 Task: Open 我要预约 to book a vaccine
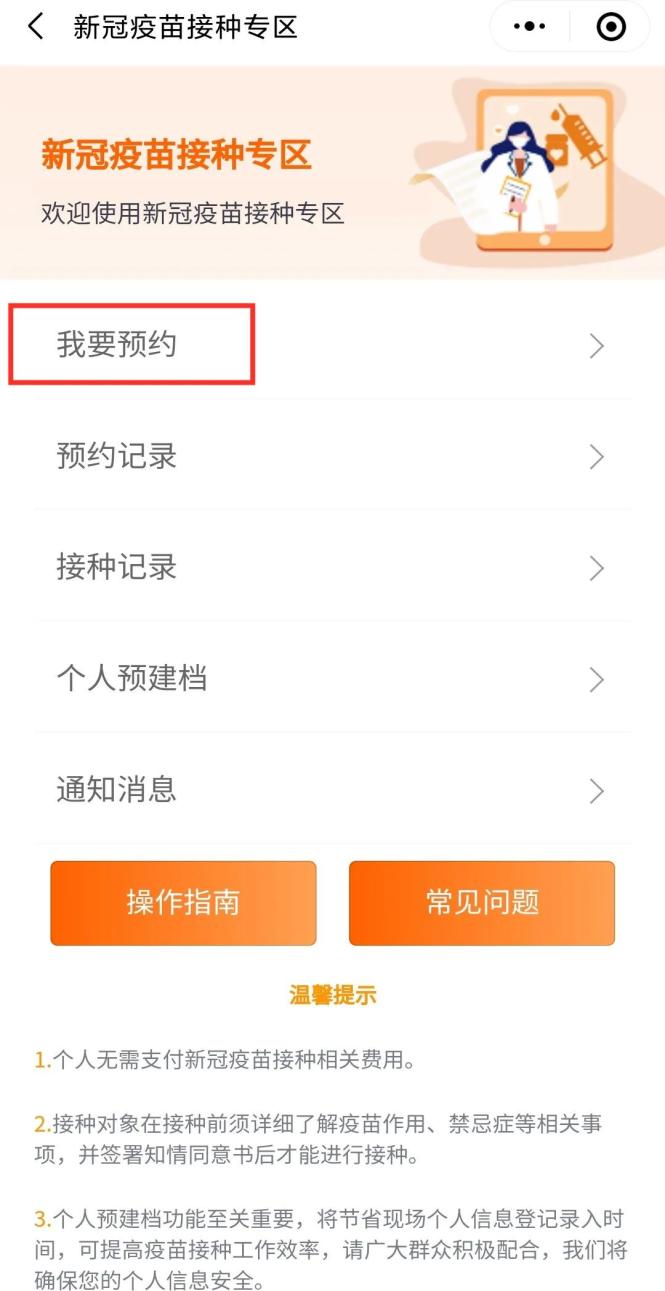coord(332,345)
